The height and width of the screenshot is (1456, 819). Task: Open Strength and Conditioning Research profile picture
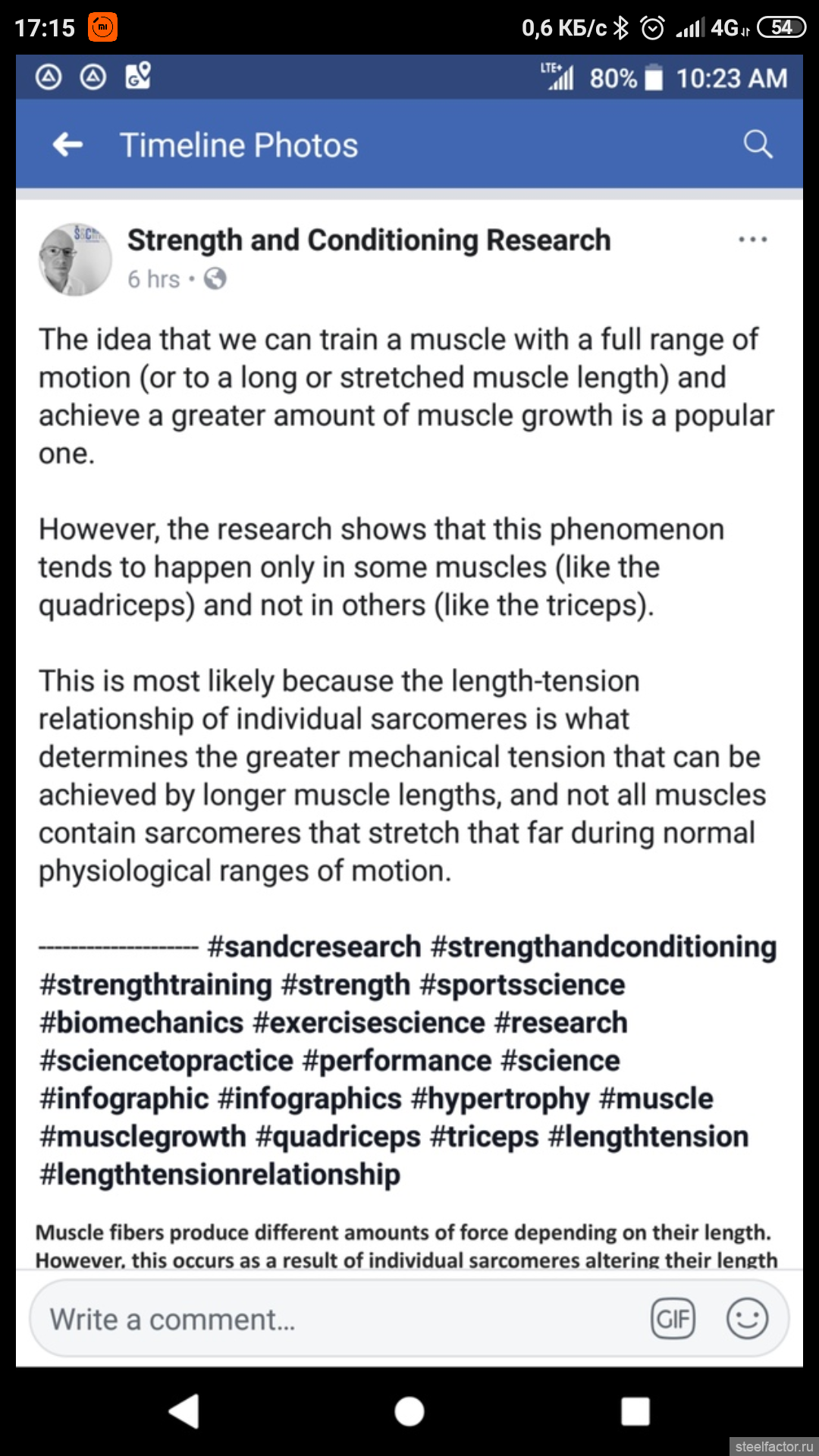[75, 259]
